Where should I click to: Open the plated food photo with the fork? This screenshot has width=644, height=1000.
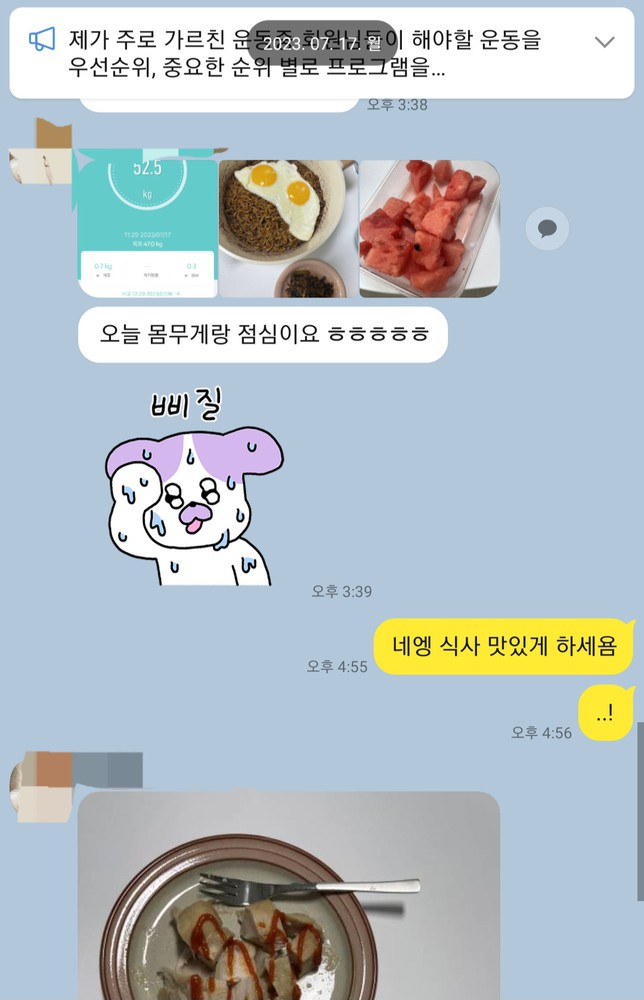point(288,895)
